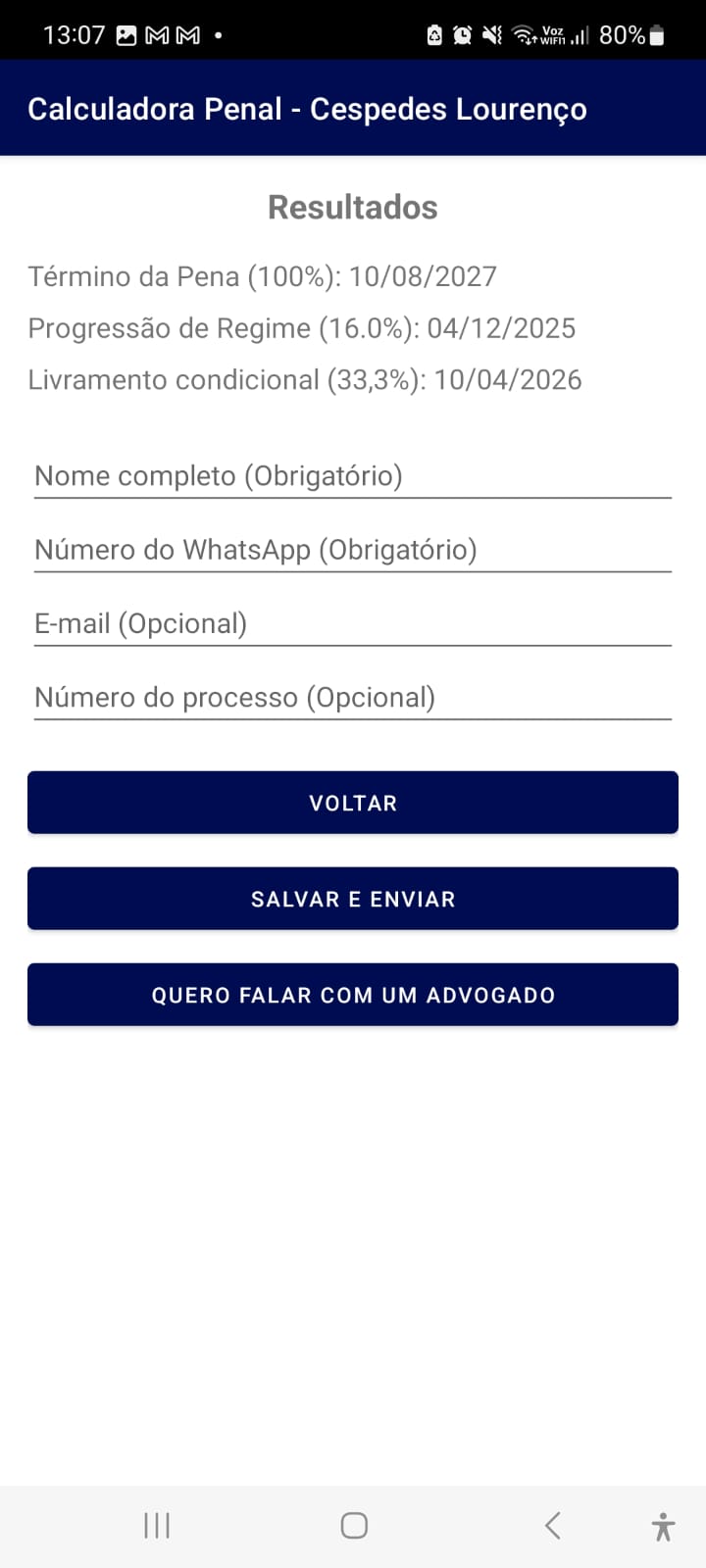This screenshot has width=706, height=1568.
Task: Tap QUERO FALAR COM UM ADVOGADO
Action: pyautogui.click(x=353, y=994)
